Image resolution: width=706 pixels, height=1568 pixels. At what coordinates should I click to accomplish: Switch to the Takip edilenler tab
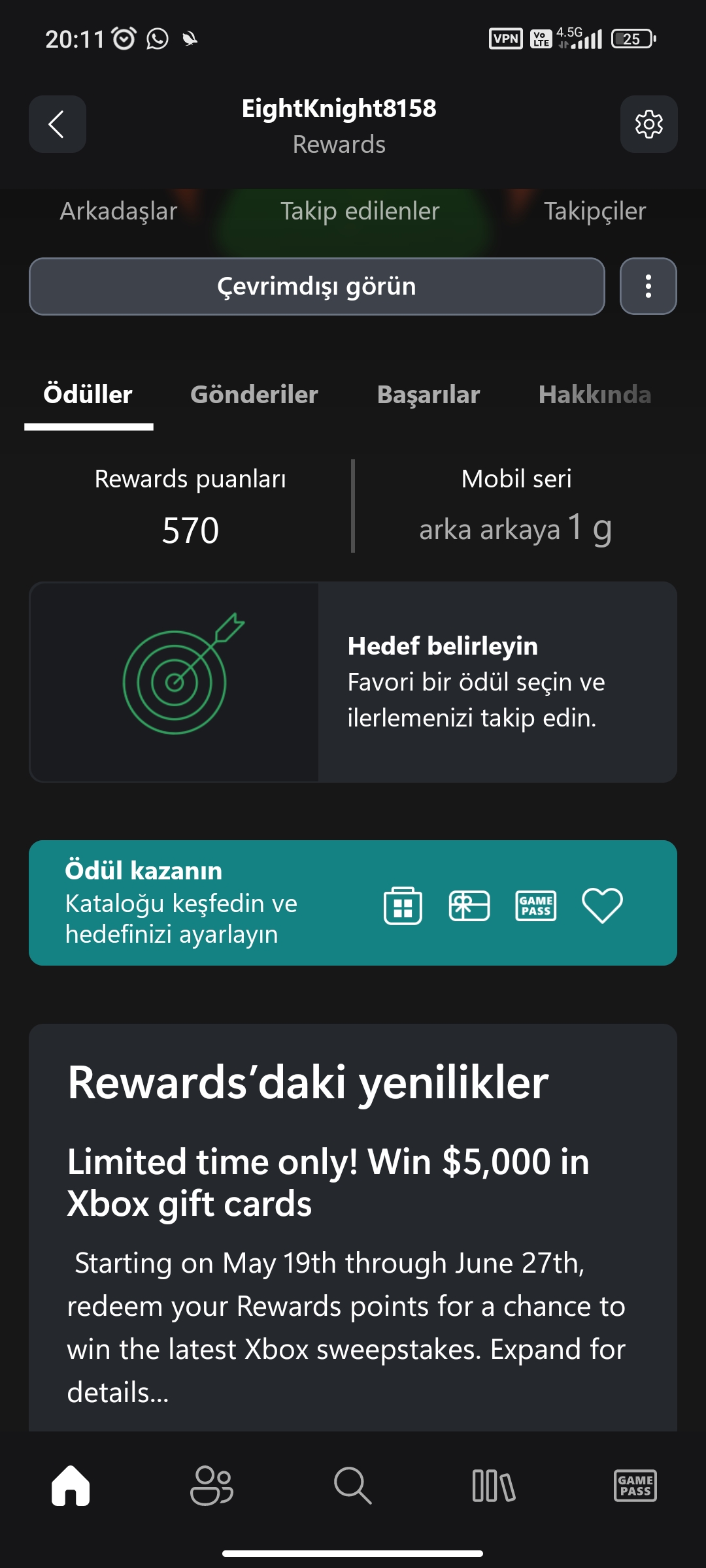pos(360,211)
